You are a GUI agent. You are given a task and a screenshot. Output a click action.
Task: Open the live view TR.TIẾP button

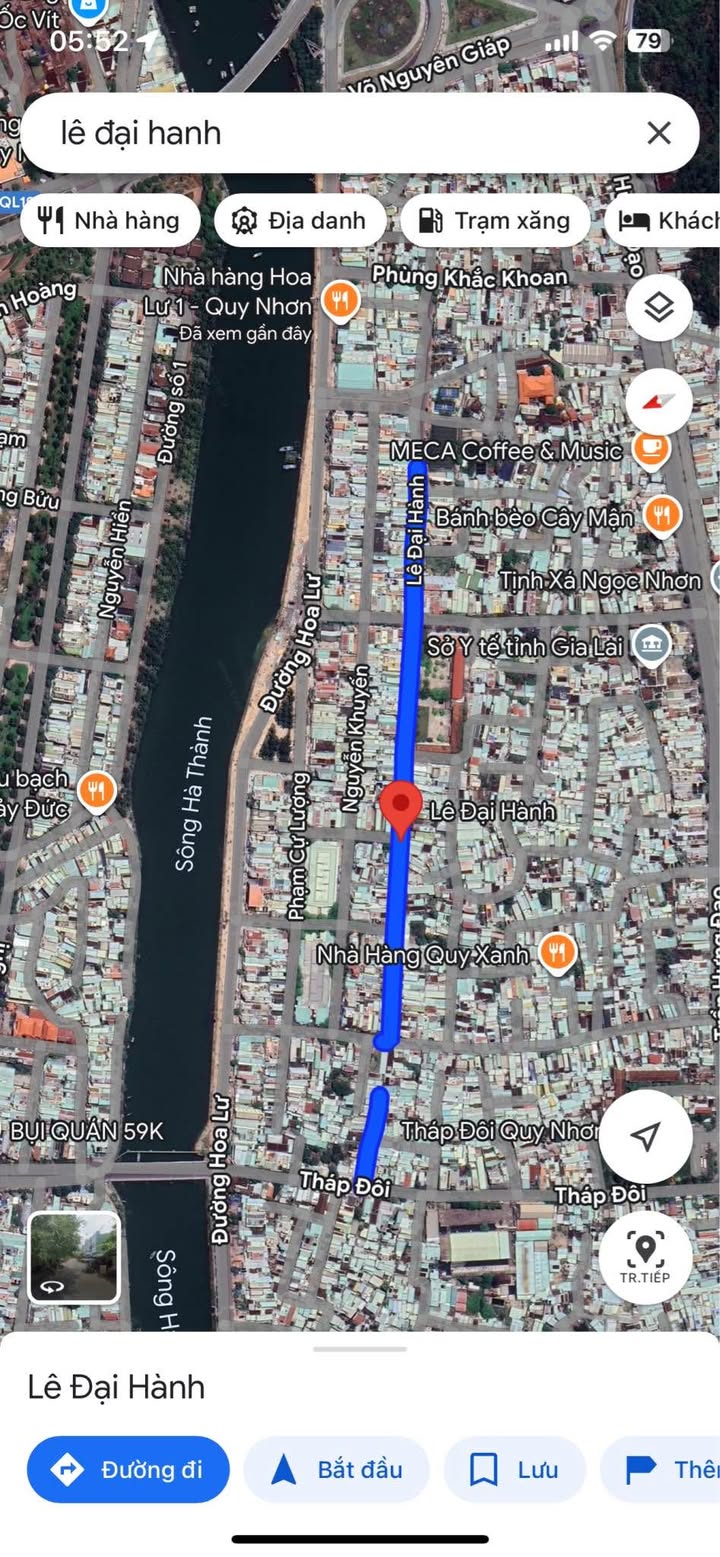pyautogui.click(x=646, y=1258)
